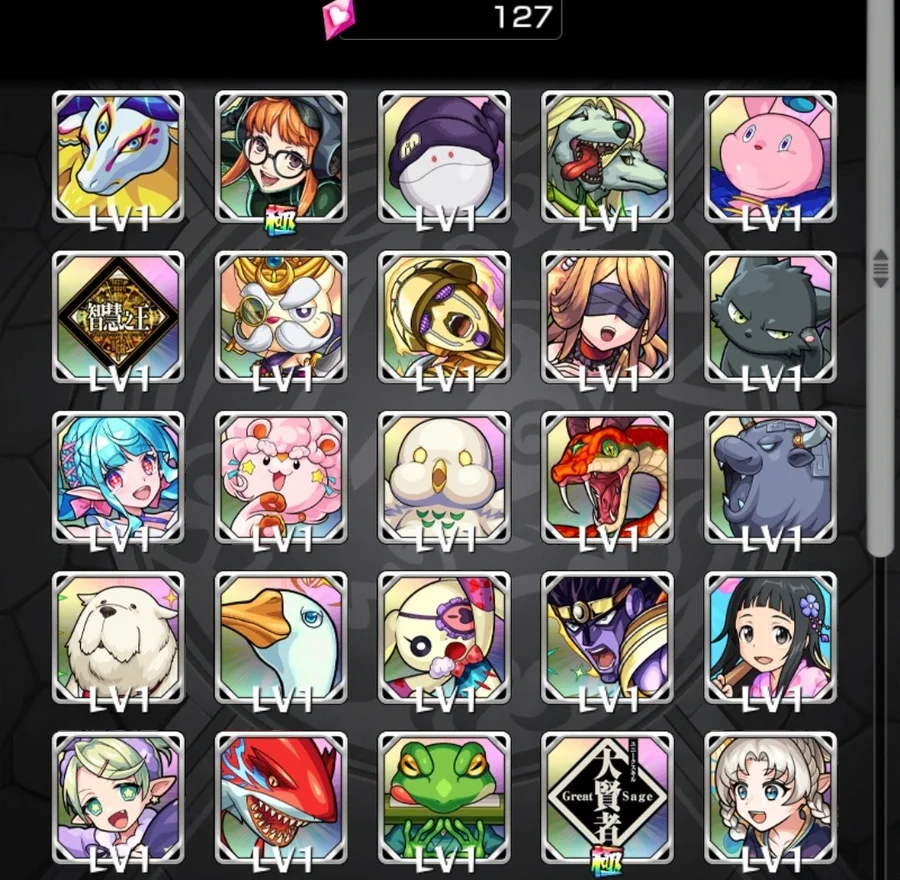Choose the grumpy black cat tile
Viewport: 900px width, 880px height.
(x=770, y=317)
